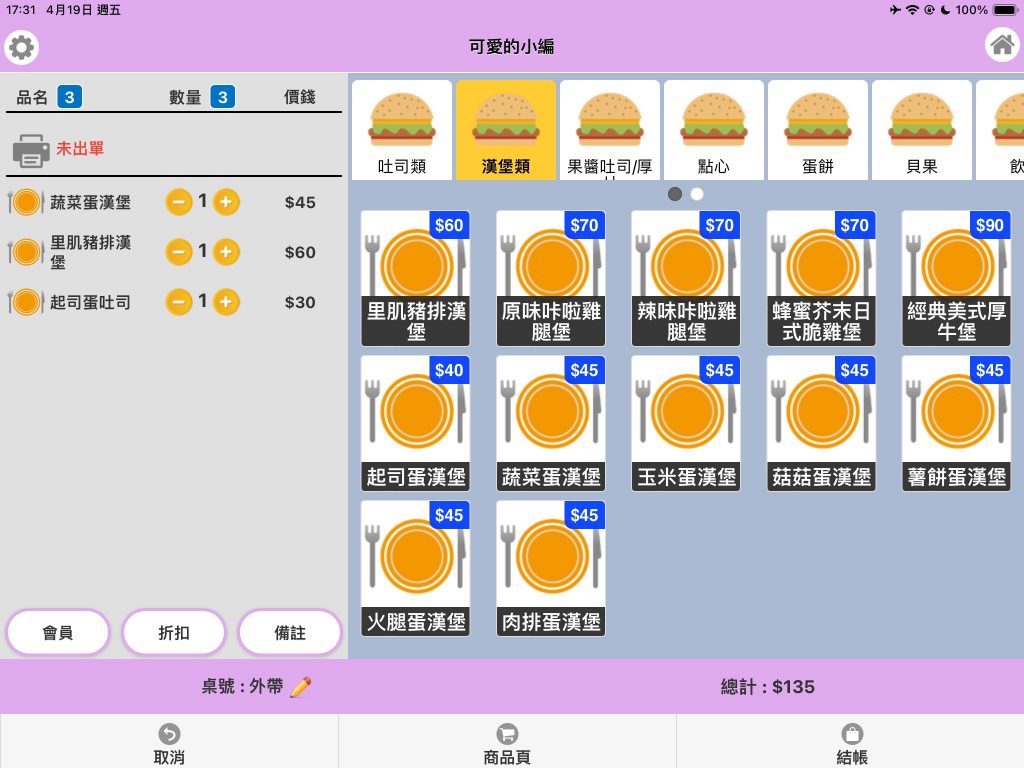Increase quantity of 蔬菜蛋漢堡
This screenshot has width=1024, height=768.
coord(226,202)
